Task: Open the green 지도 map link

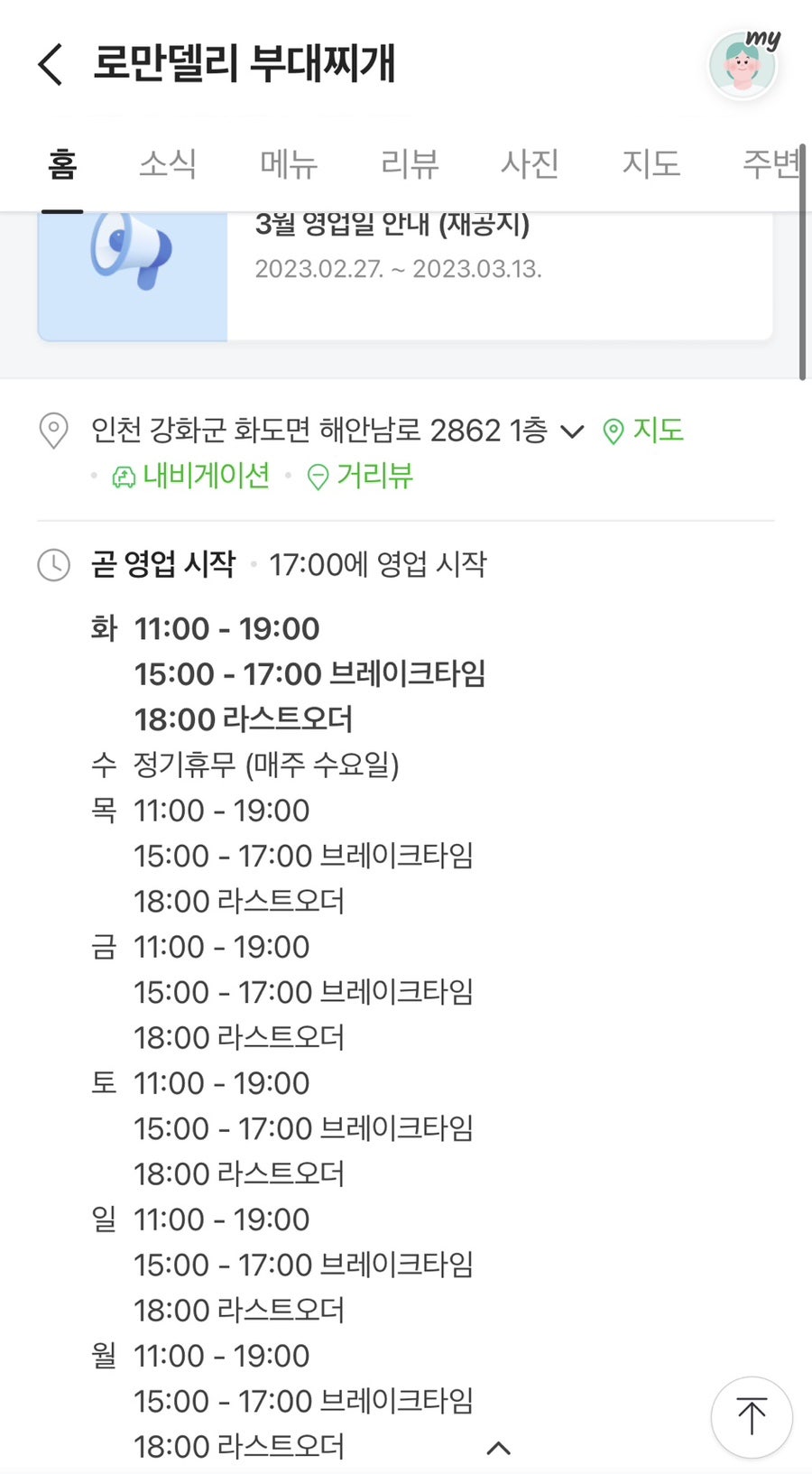Action: click(x=644, y=431)
